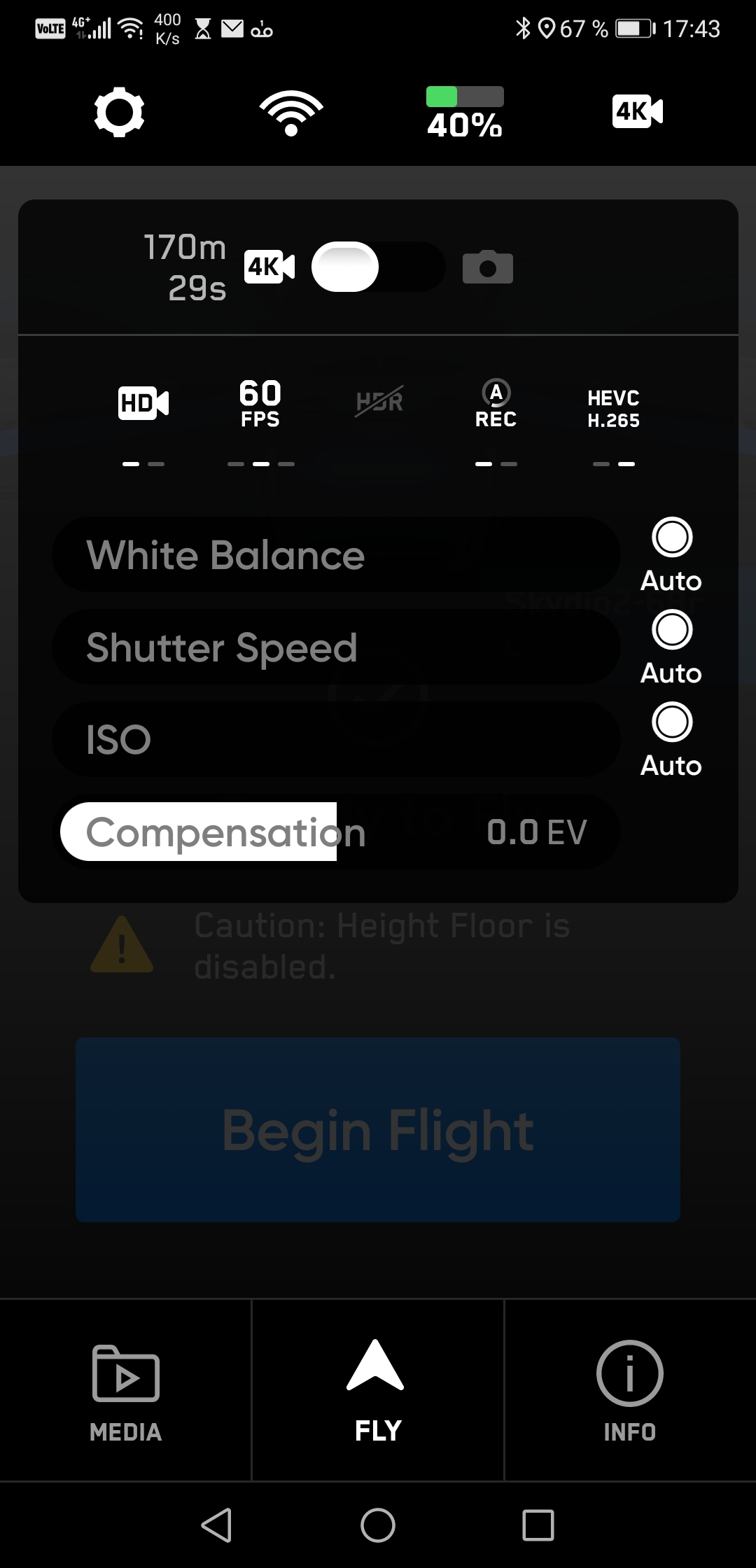Go back using system back button
Screen dimensions: 756x1568
[x=217, y=1525]
